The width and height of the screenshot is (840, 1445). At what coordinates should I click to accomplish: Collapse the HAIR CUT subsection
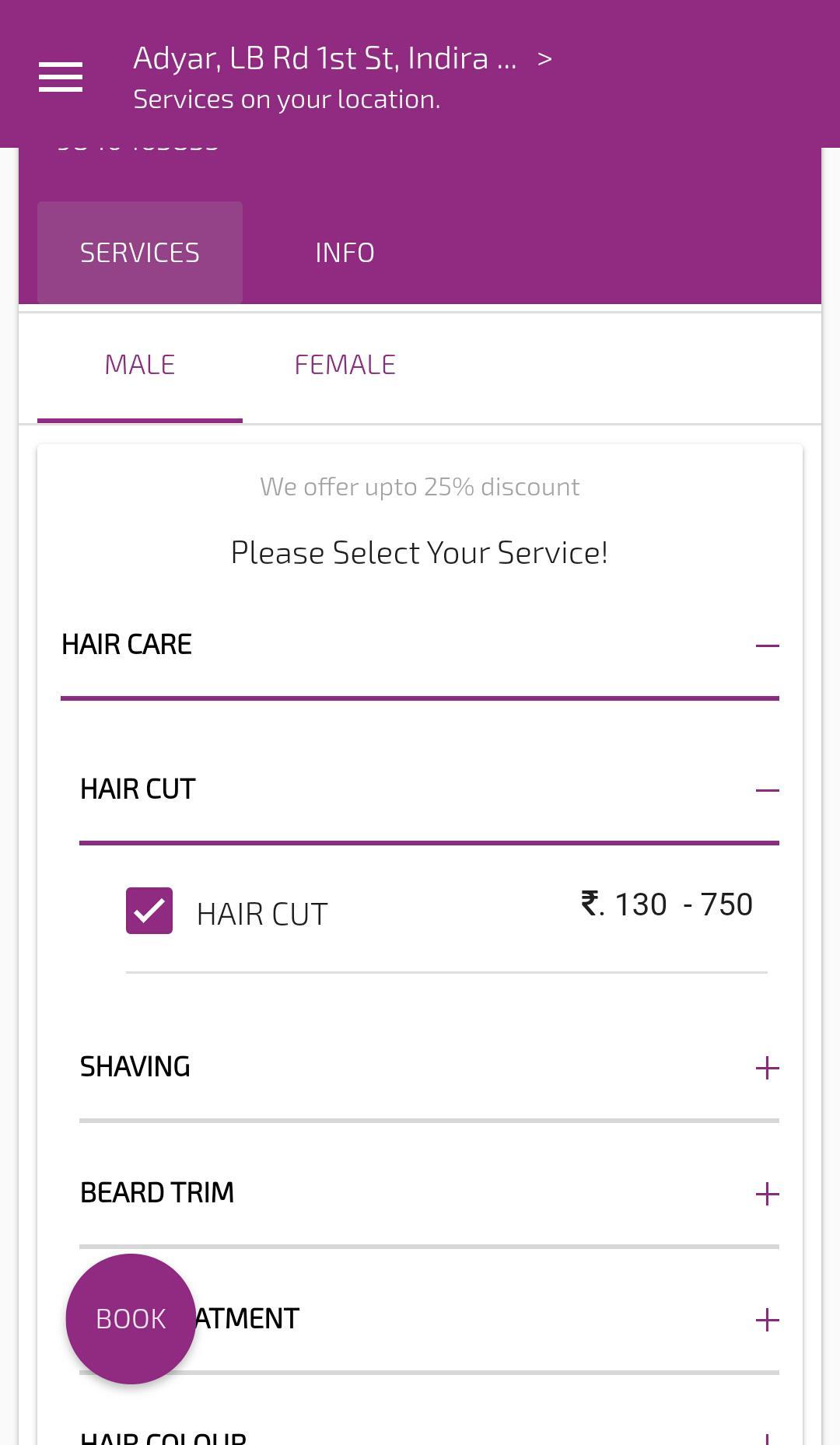[766, 790]
